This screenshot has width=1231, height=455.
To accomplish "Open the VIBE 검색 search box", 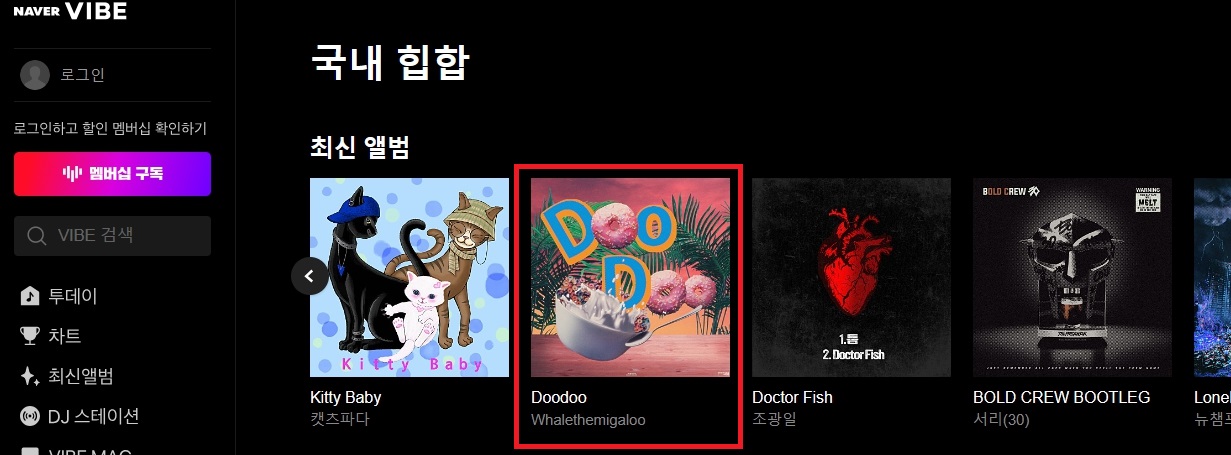I will coord(112,236).
